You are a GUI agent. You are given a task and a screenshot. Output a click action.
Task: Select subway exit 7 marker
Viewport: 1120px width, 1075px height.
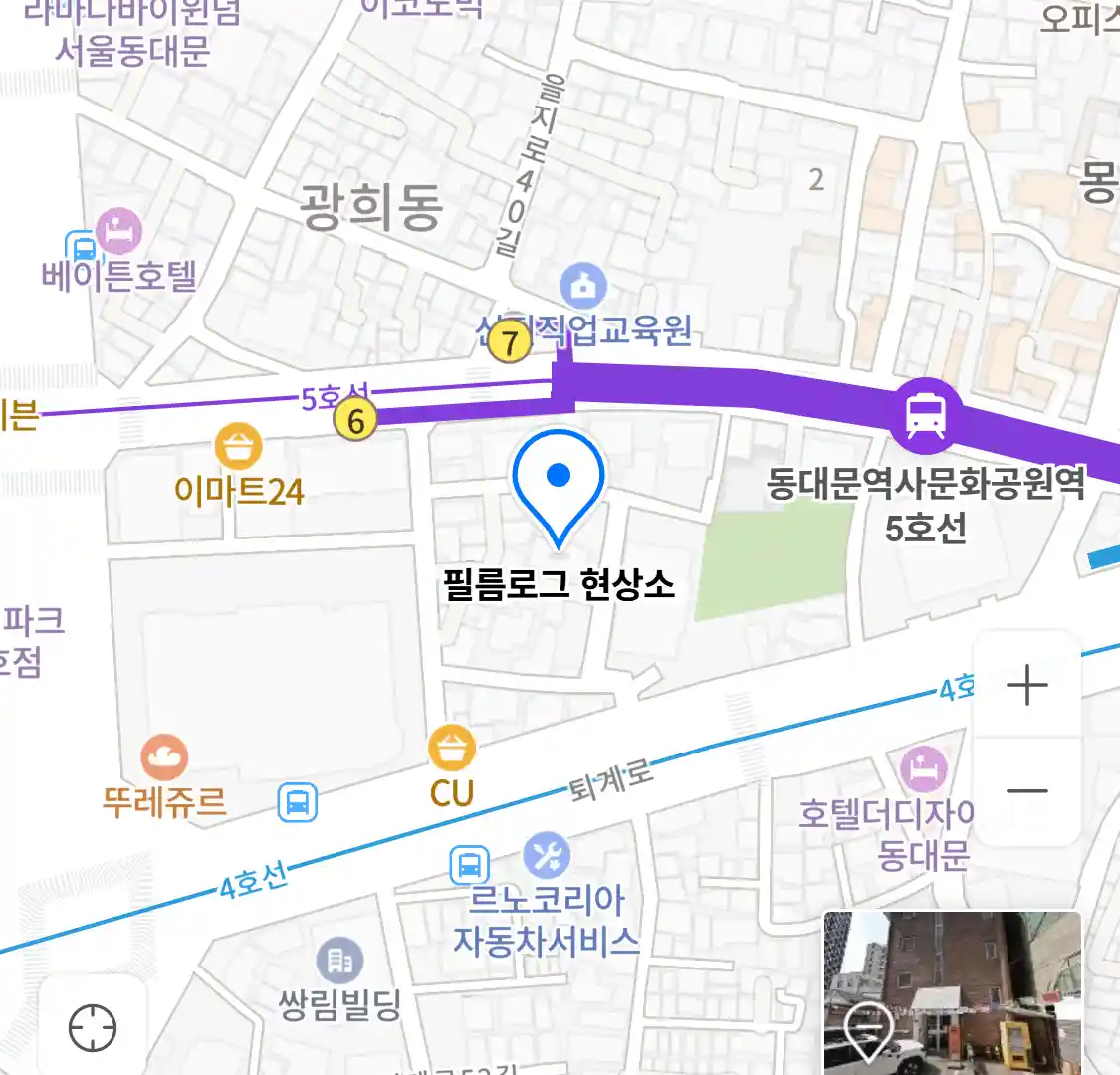point(510,343)
